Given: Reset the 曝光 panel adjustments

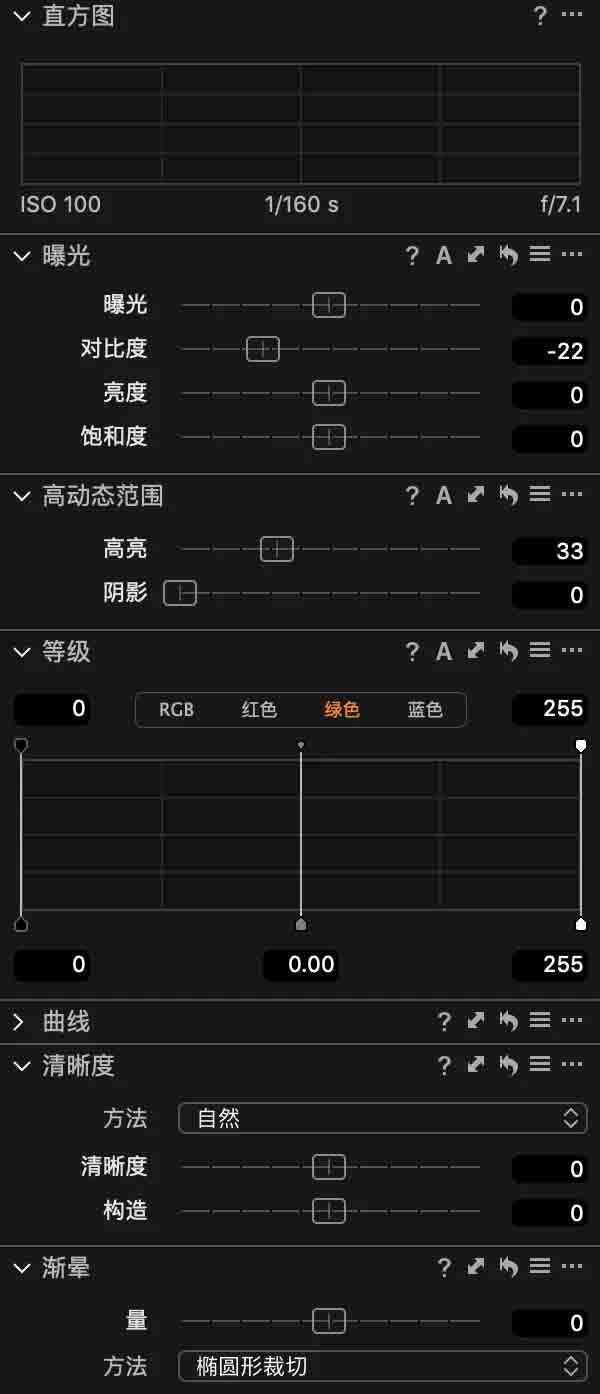Looking at the screenshot, I should [508, 256].
